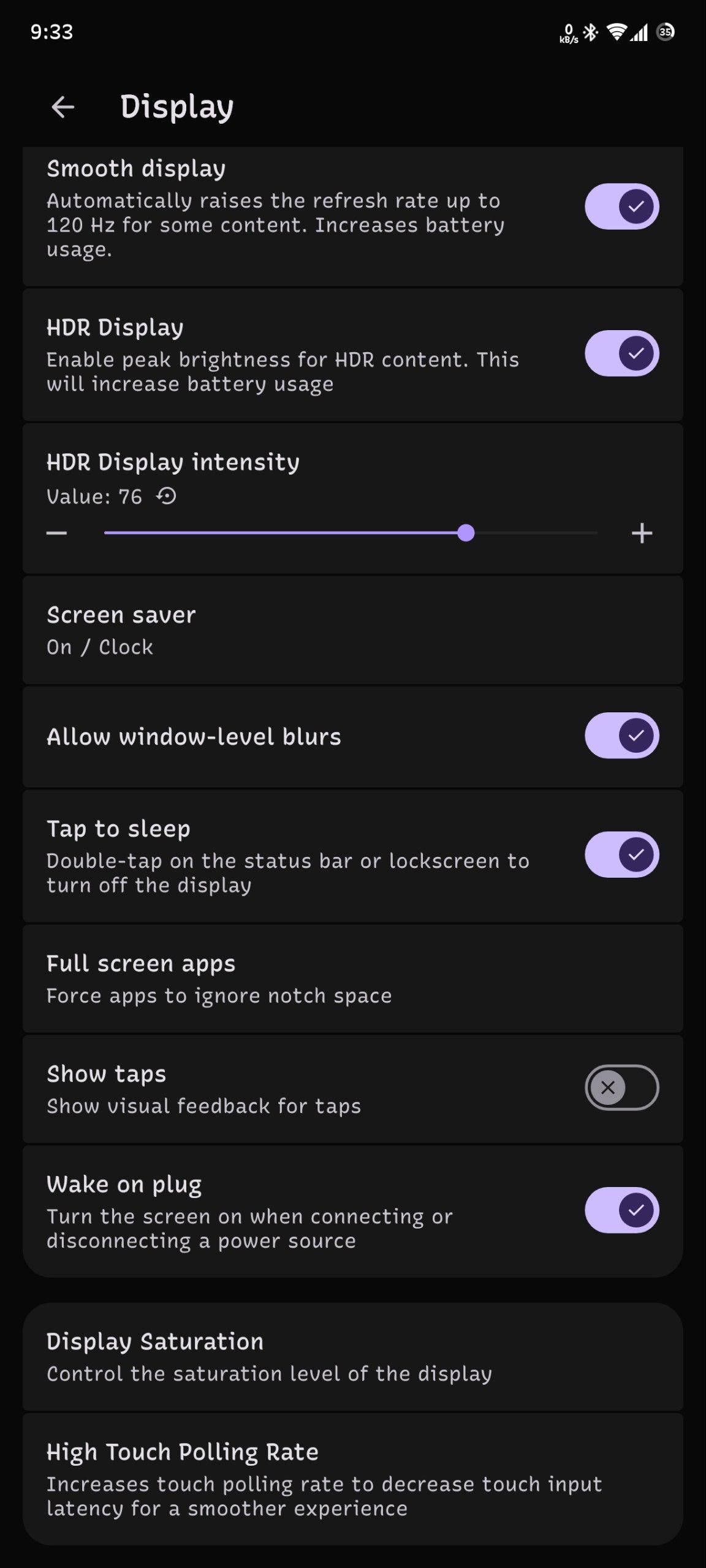
Task: Enable Show taps
Action: point(621,1087)
